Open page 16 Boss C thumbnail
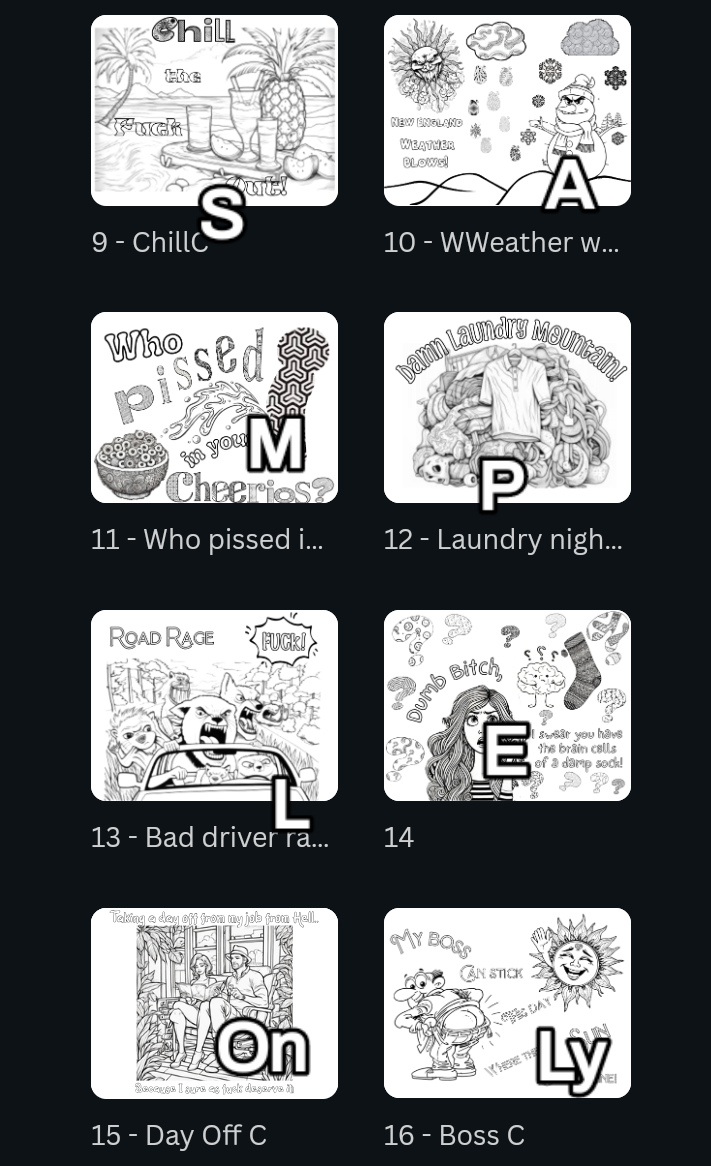Image resolution: width=711 pixels, height=1166 pixels. (507, 1003)
